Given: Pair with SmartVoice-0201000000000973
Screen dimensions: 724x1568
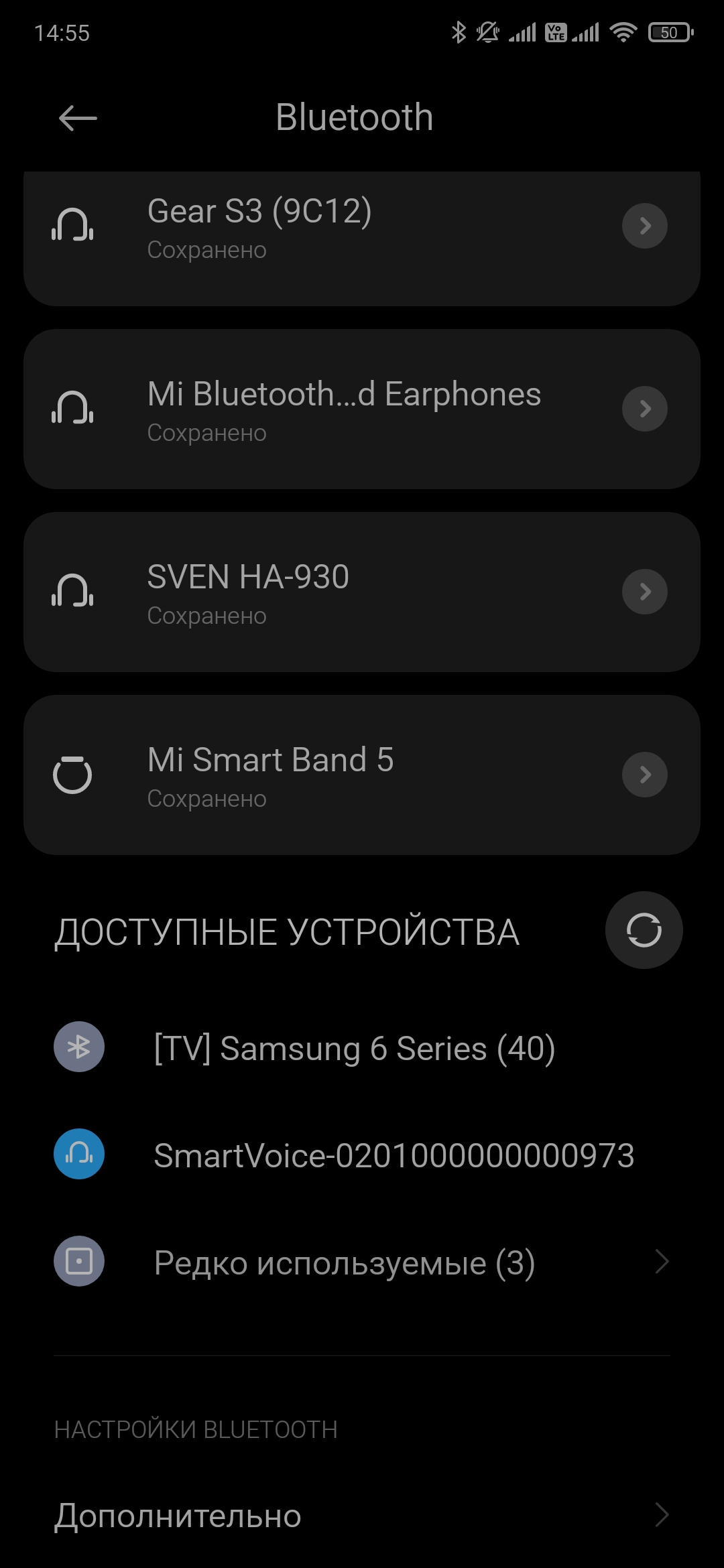Looking at the screenshot, I should pos(393,1155).
